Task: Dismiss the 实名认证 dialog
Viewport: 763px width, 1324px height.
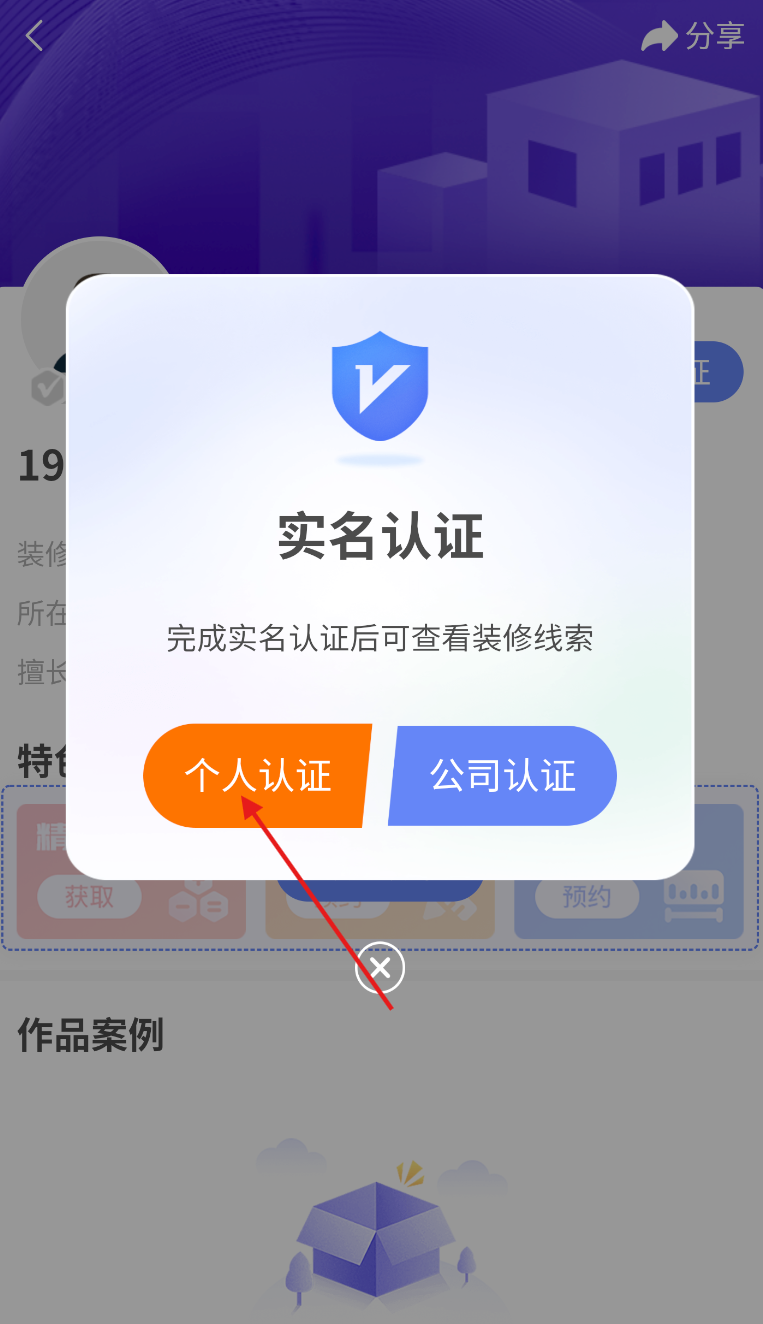Action: pyautogui.click(x=380, y=967)
